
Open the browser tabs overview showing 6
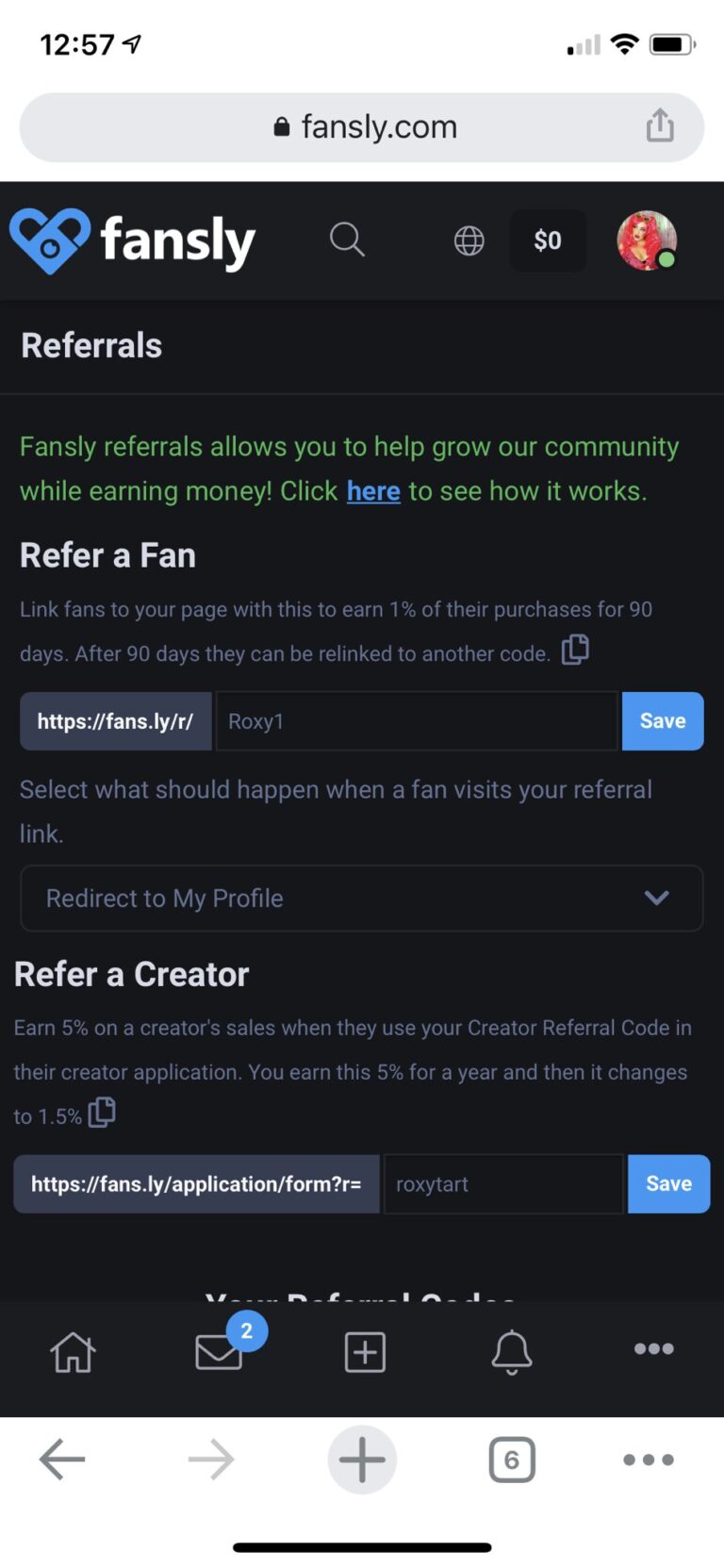tap(512, 1459)
